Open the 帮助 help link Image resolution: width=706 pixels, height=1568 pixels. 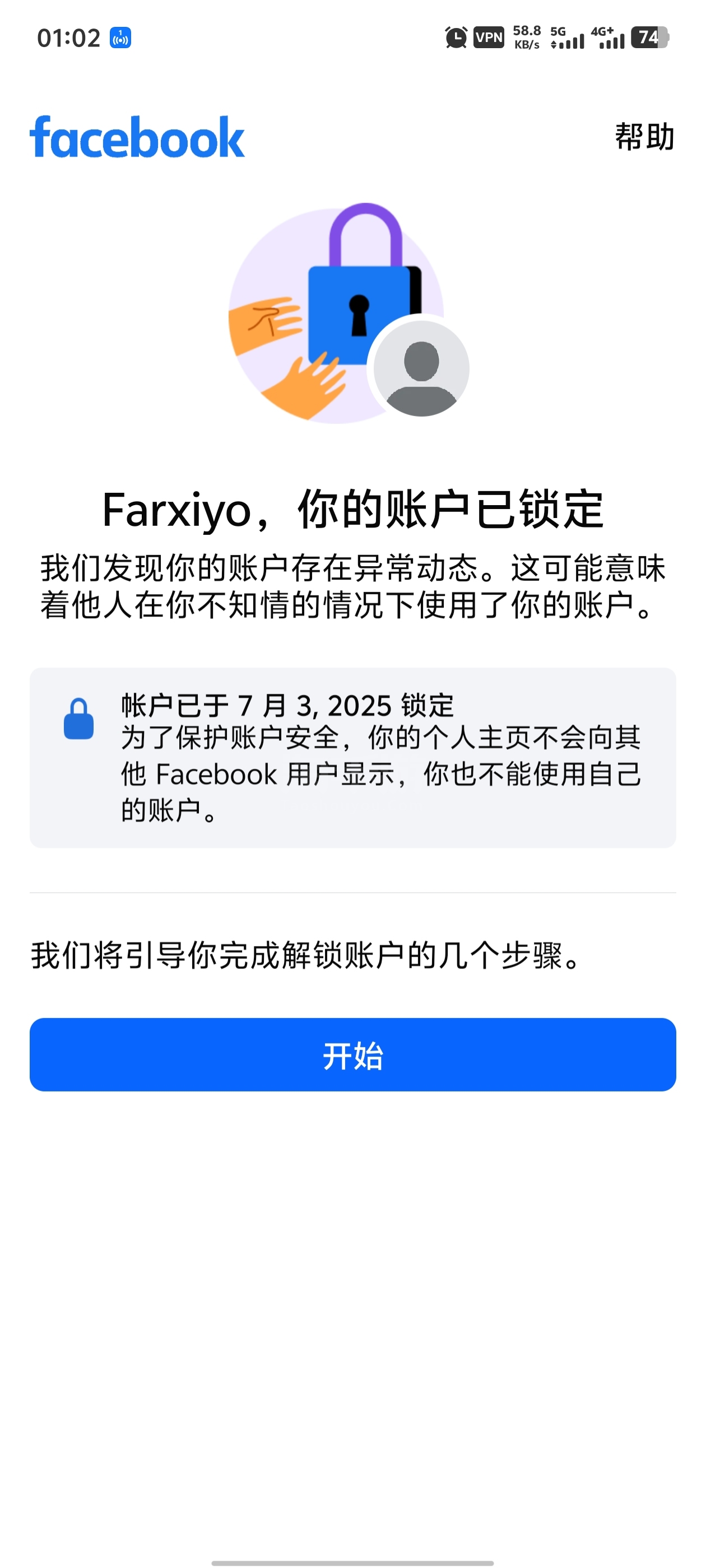tap(644, 136)
